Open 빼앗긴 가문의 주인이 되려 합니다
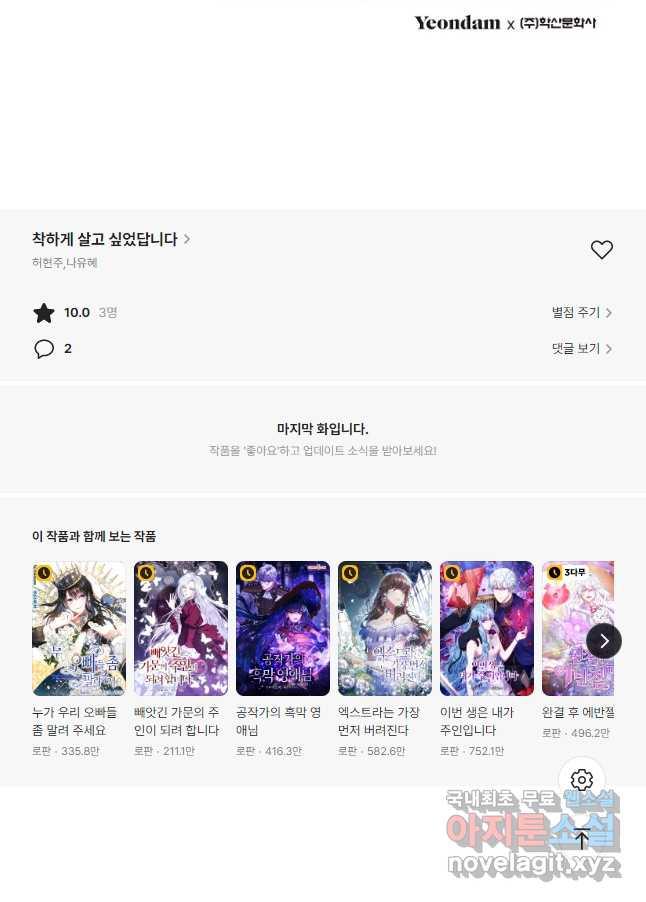 [181, 628]
